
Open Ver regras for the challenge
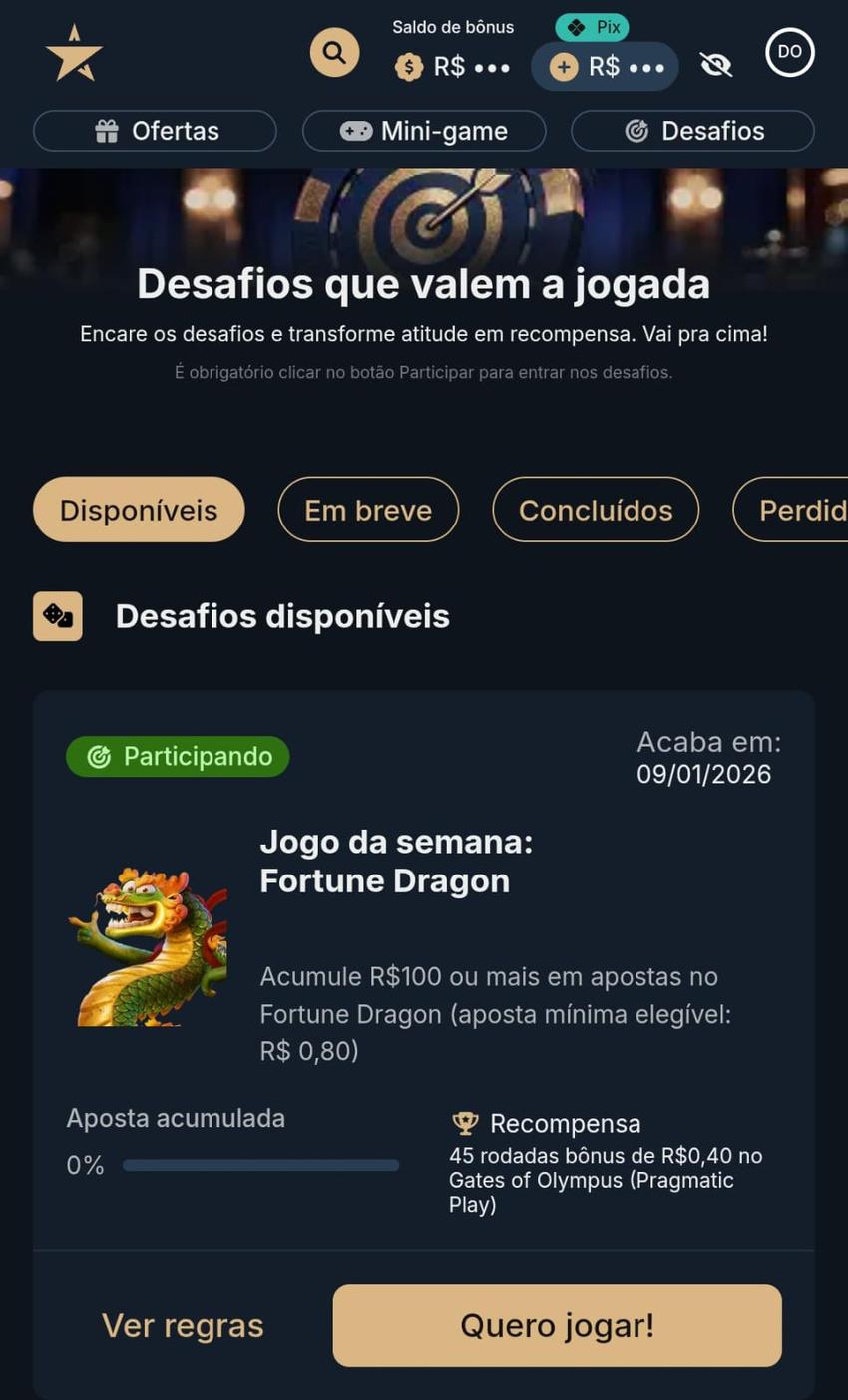183,1325
